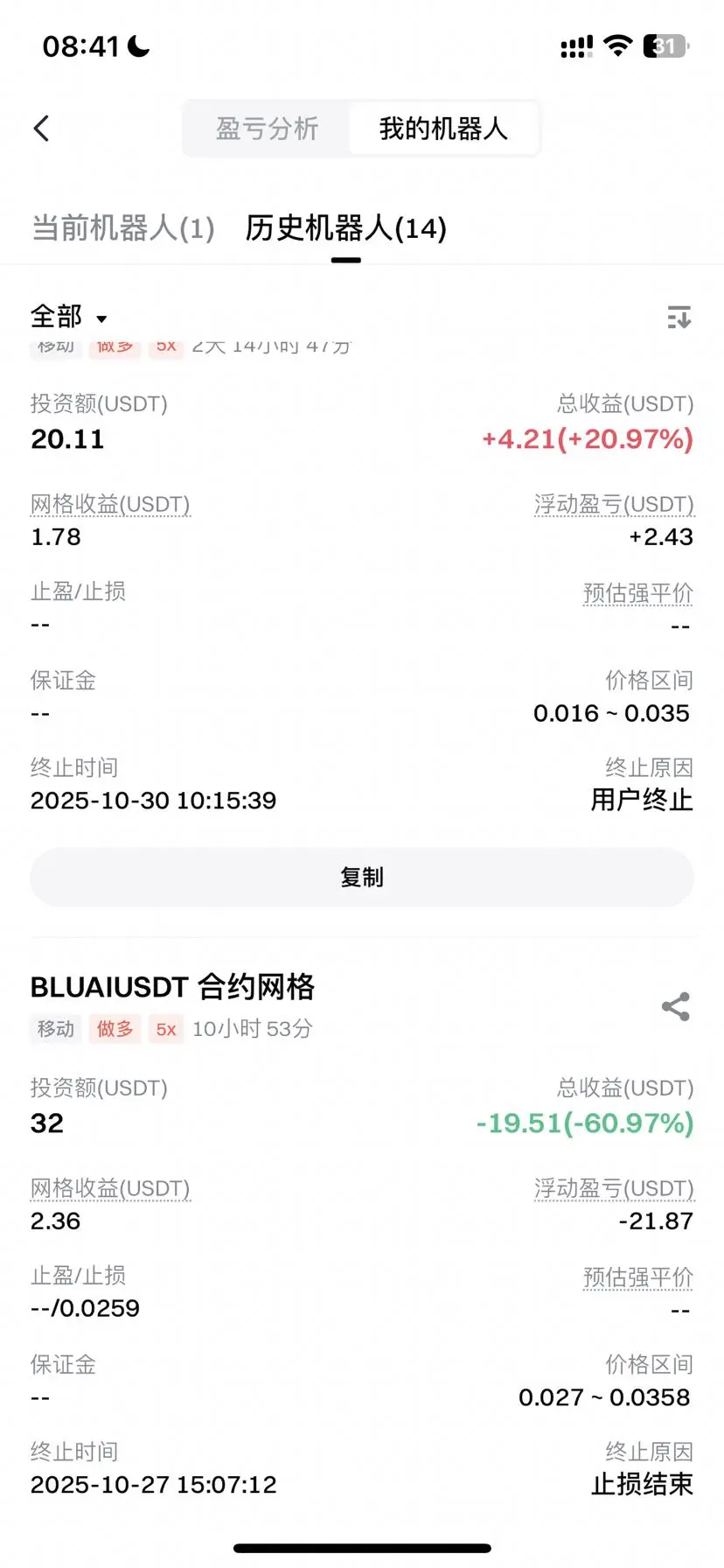Select the 我的机器人 segment
The height and width of the screenshot is (1568, 724).
point(443,129)
